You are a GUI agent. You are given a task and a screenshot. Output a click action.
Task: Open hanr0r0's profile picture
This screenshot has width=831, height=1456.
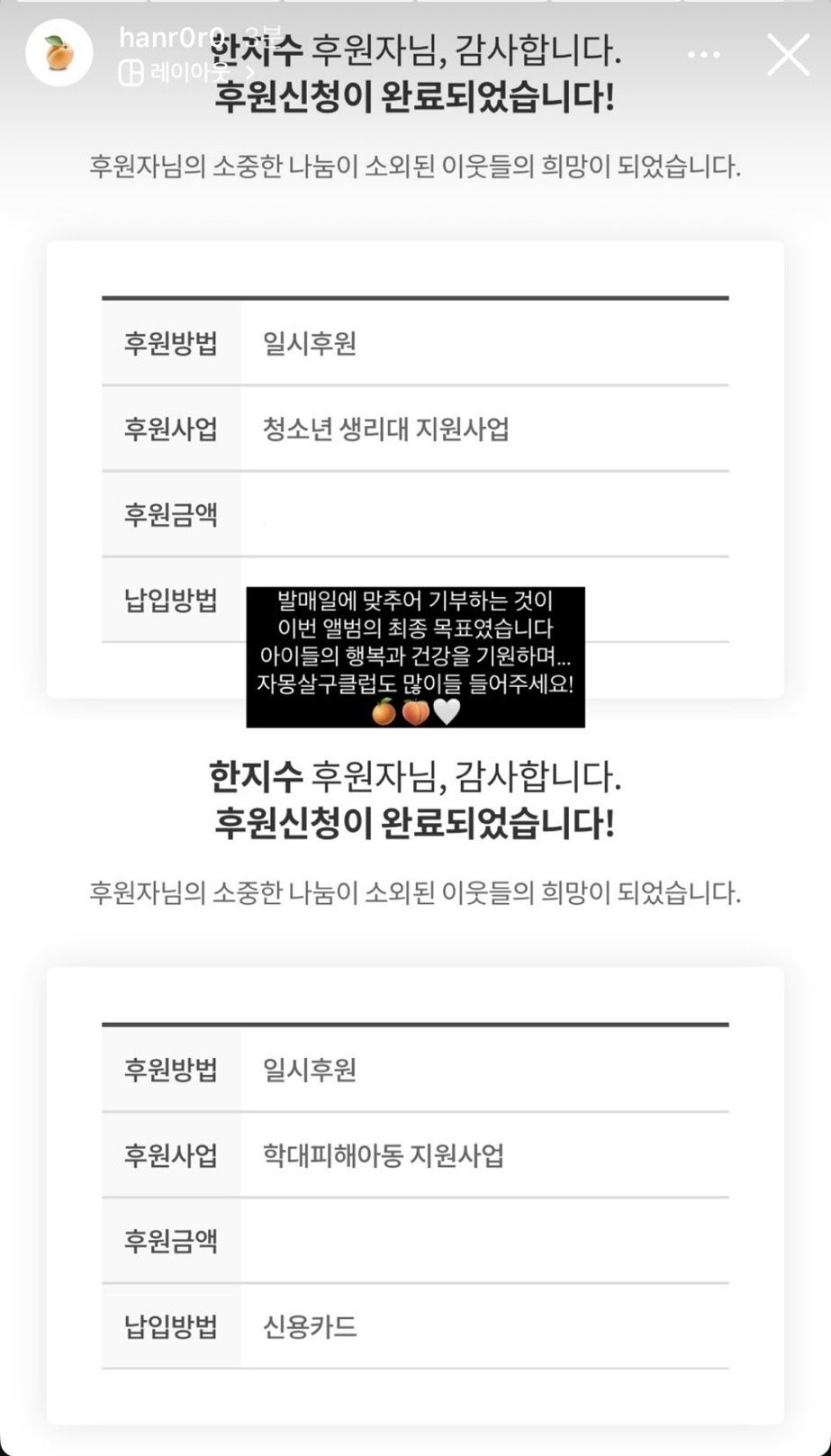click(x=59, y=53)
